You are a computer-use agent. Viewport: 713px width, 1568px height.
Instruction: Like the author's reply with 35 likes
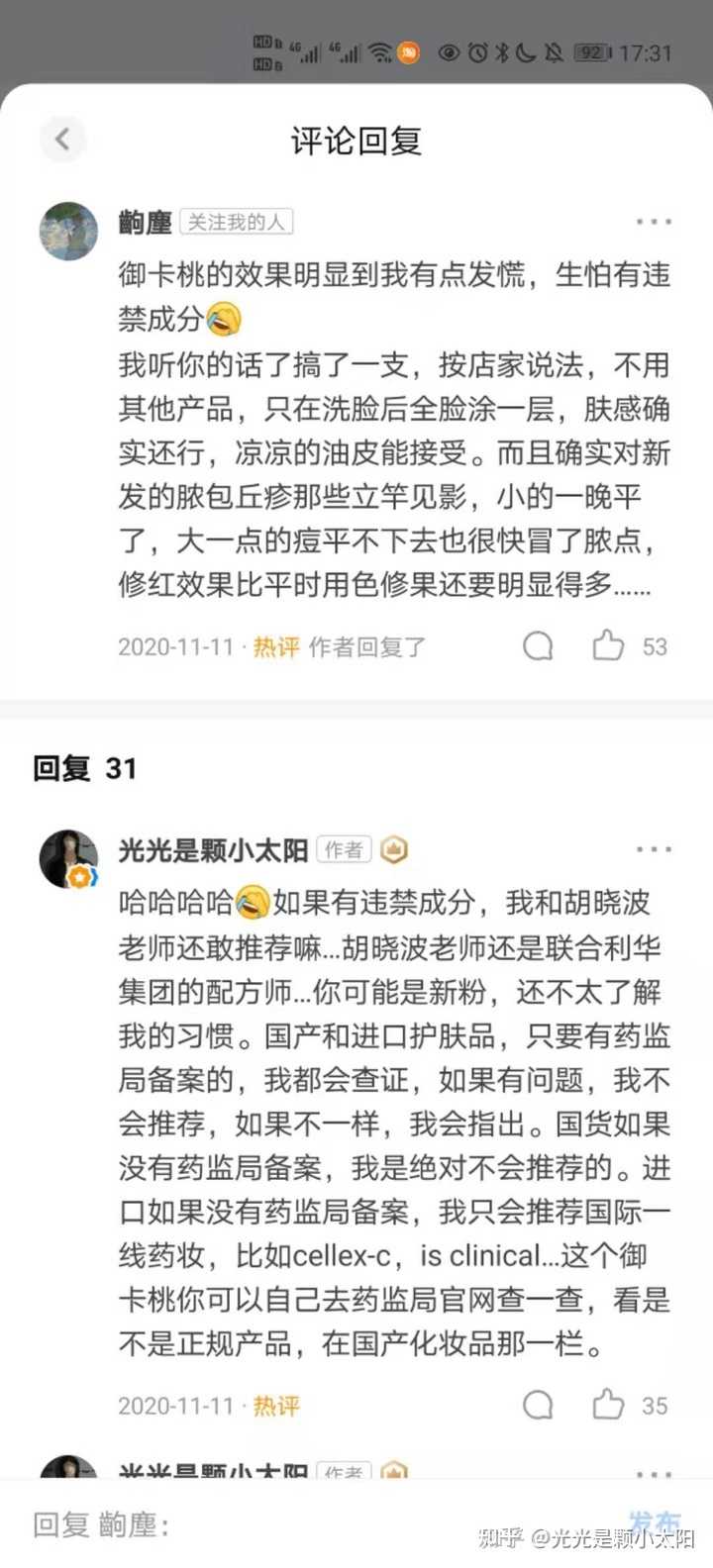tap(609, 1405)
